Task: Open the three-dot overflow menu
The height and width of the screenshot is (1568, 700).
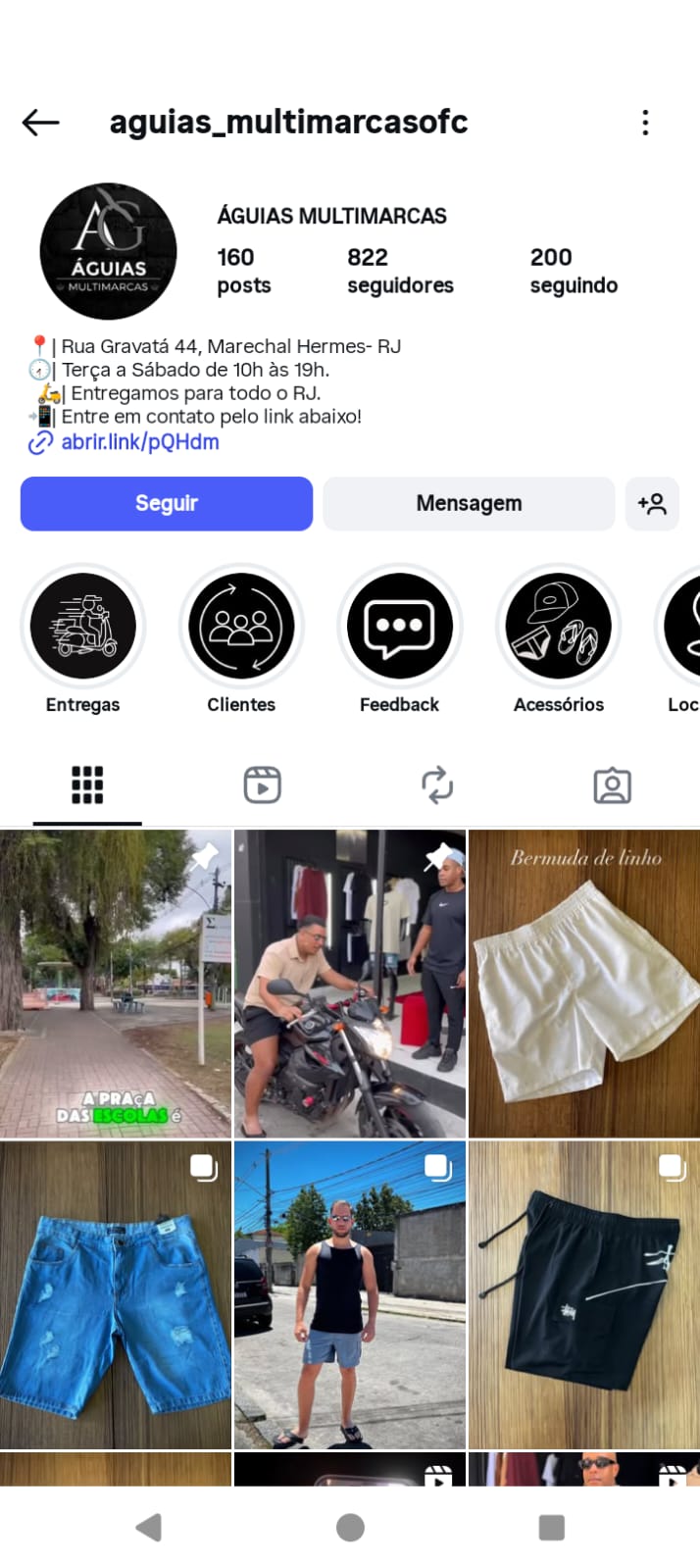Action: pyautogui.click(x=645, y=123)
